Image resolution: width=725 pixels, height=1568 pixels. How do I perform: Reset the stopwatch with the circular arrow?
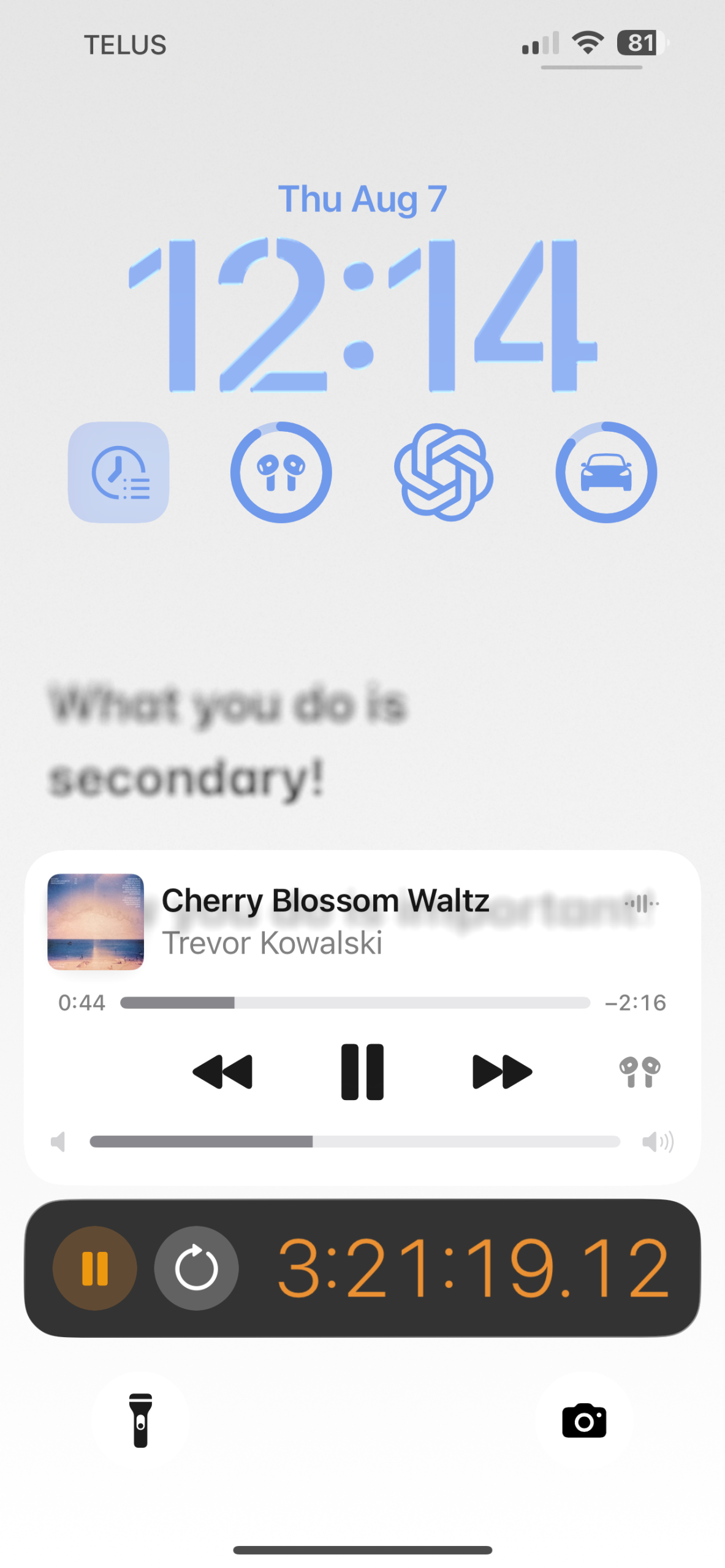pyautogui.click(x=196, y=1267)
